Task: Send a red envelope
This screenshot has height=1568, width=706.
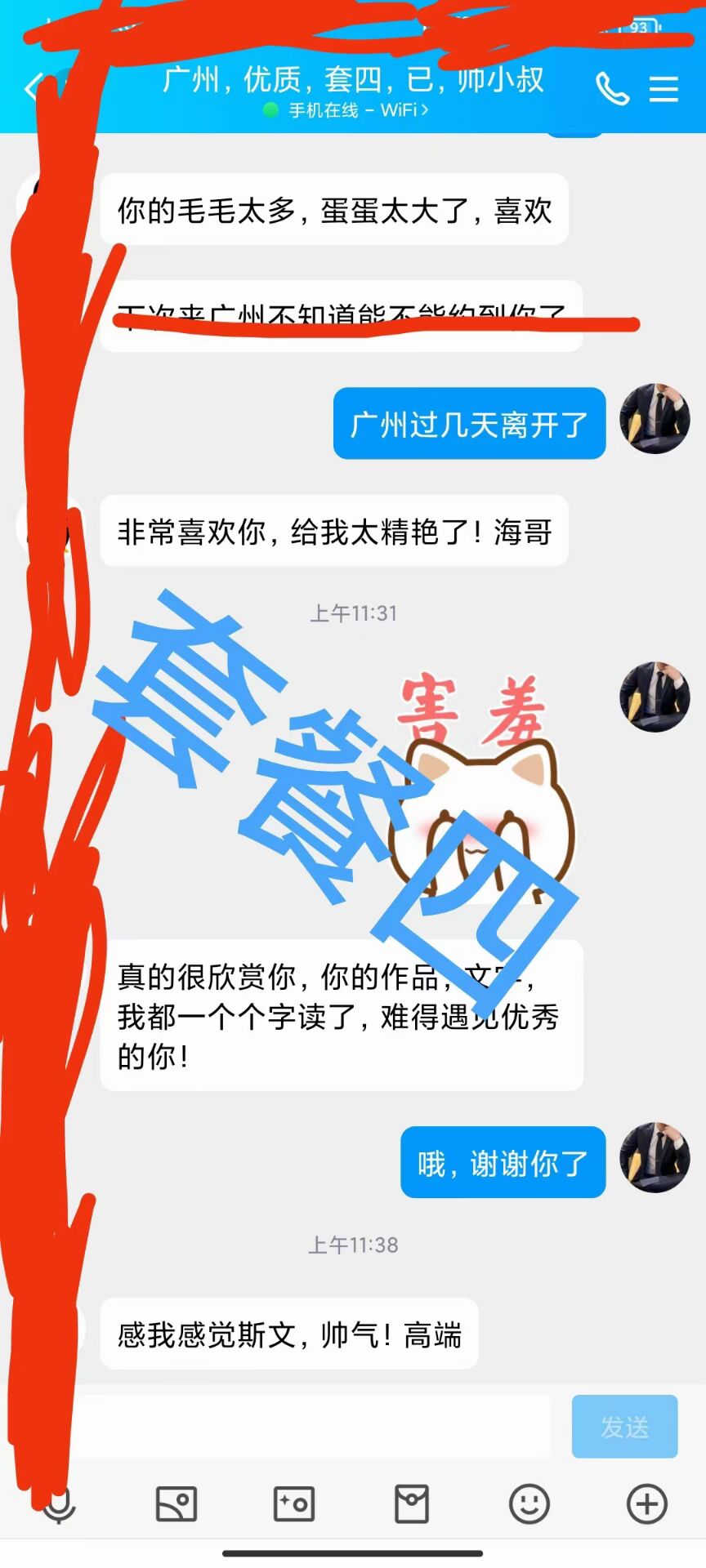Action: click(412, 1503)
